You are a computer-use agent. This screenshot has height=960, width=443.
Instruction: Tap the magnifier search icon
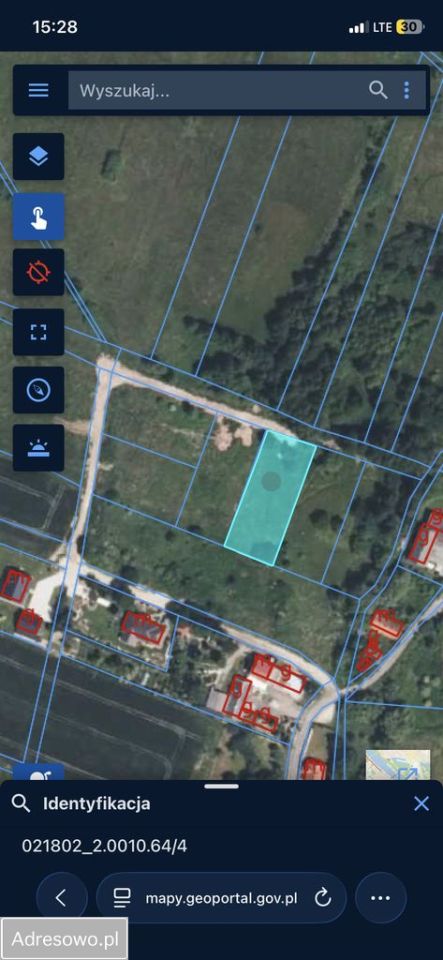tap(378, 91)
